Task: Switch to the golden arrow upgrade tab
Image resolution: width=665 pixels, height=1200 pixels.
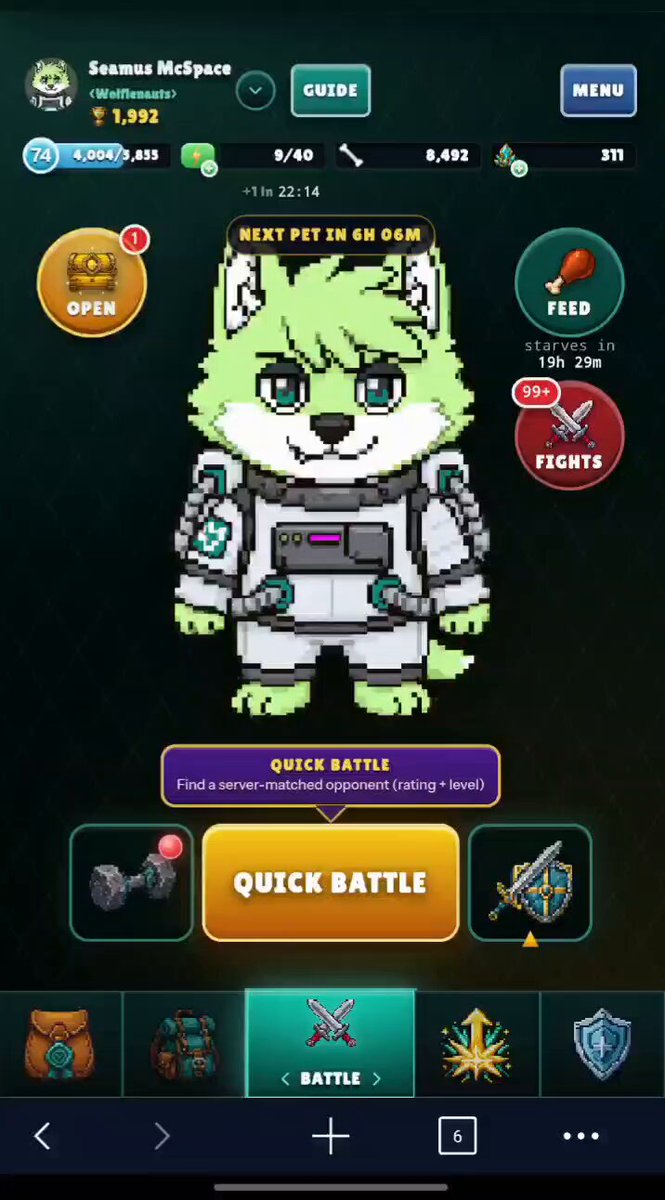Action: pyautogui.click(x=477, y=1044)
